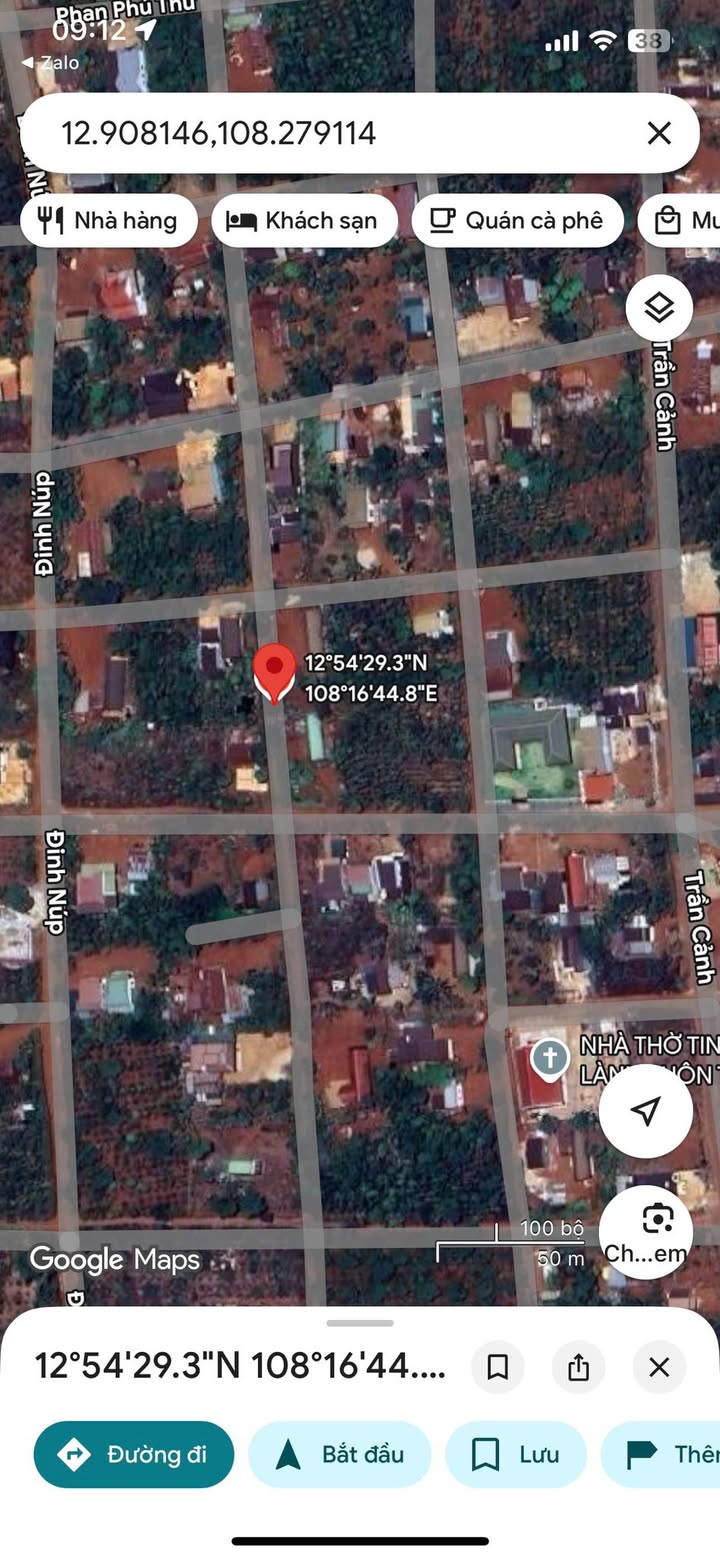The height and width of the screenshot is (1559, 720).
Task: Open the map layers selector
Action: (x=659, y=308)
